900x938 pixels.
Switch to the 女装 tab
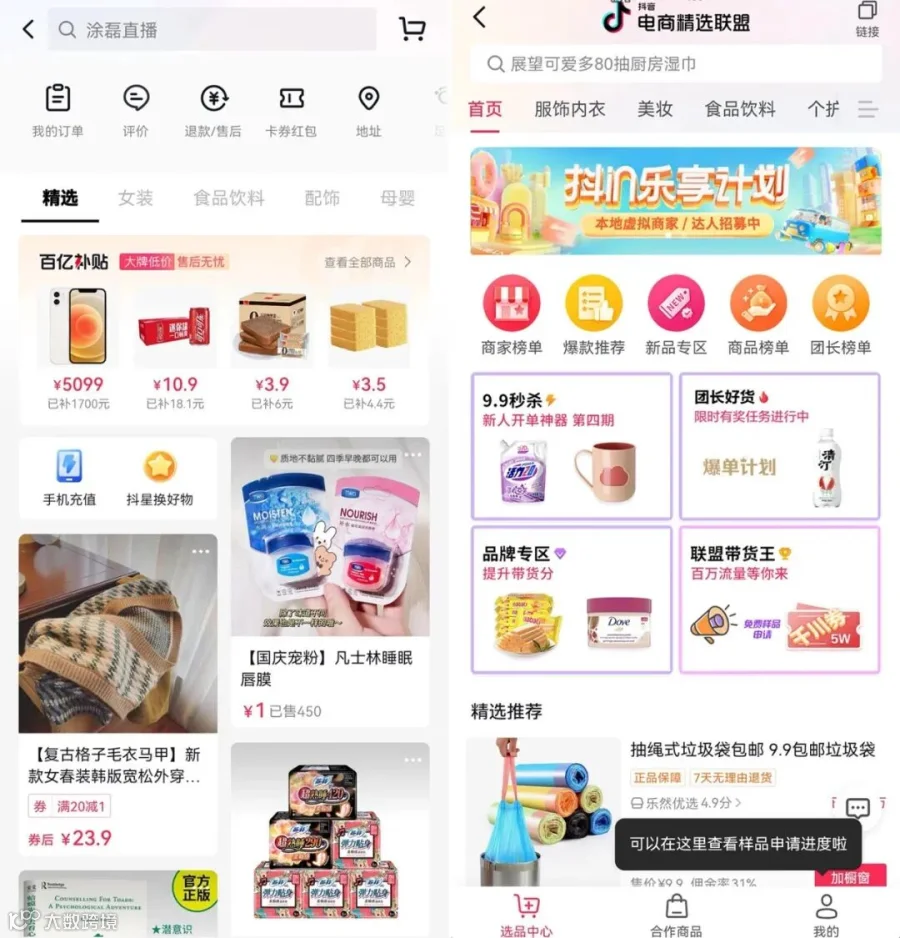[136, 198]
